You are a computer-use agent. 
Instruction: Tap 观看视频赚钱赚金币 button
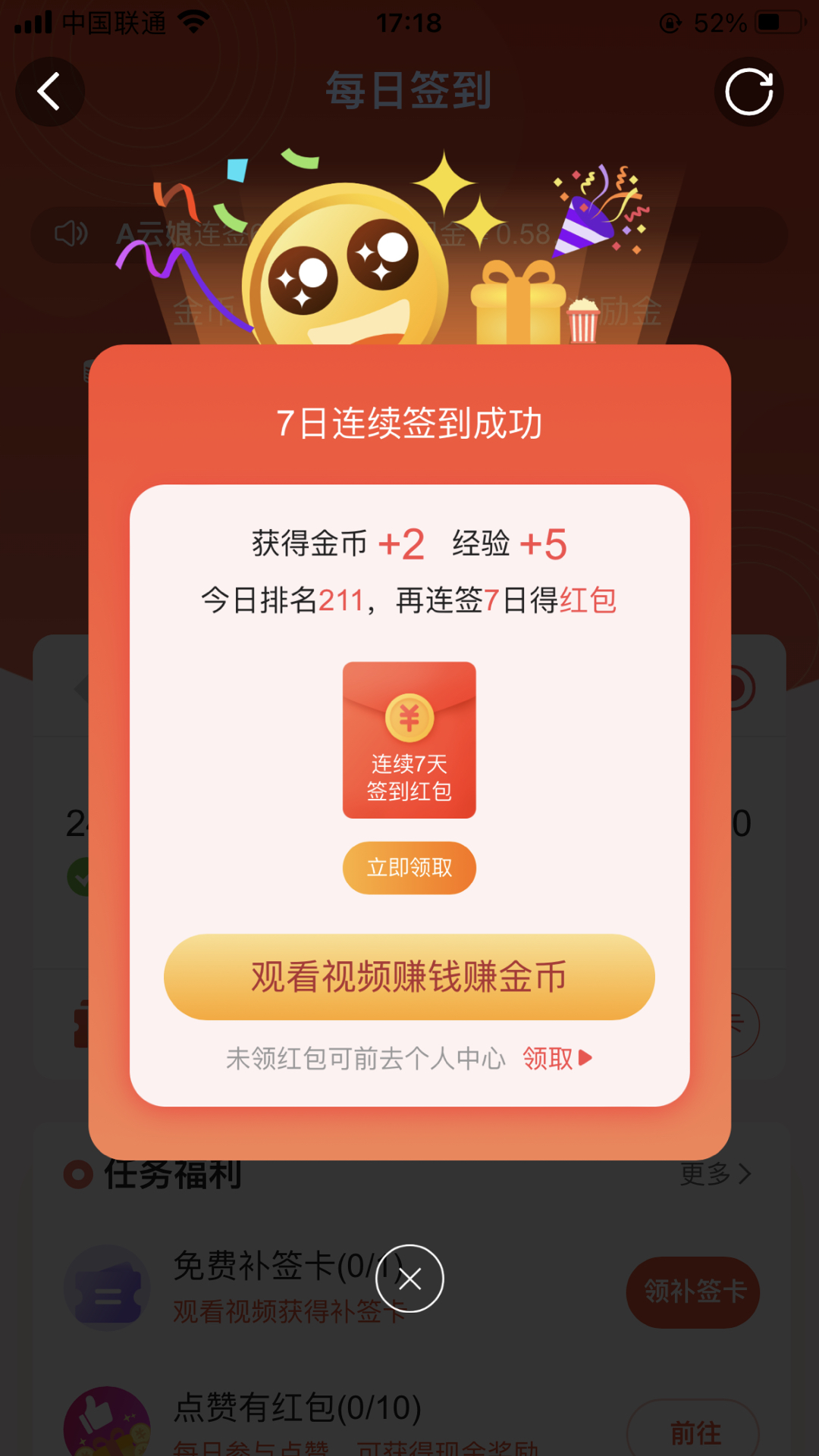point(409,977)
